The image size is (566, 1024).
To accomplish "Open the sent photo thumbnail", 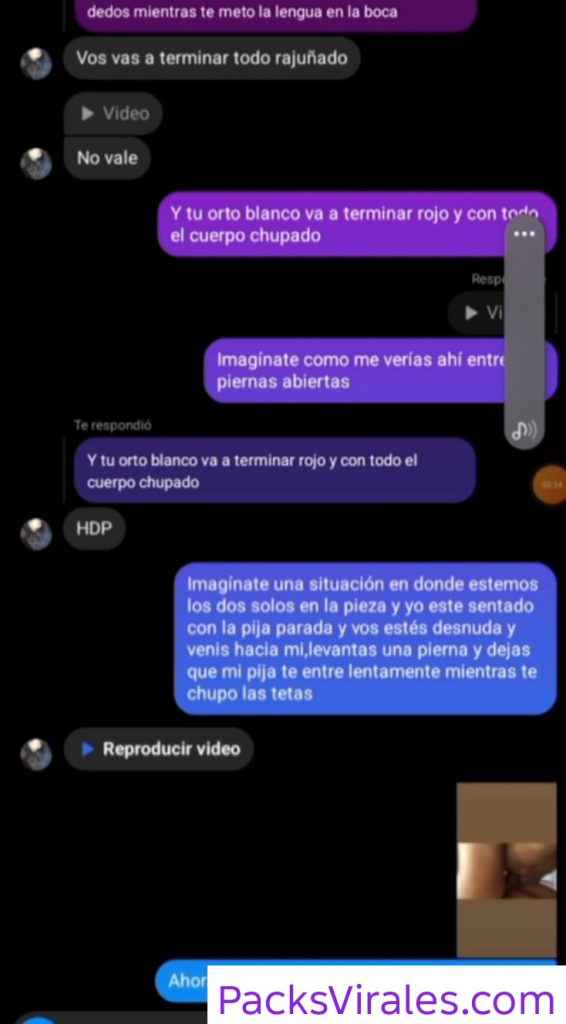I will coord(507,871).
